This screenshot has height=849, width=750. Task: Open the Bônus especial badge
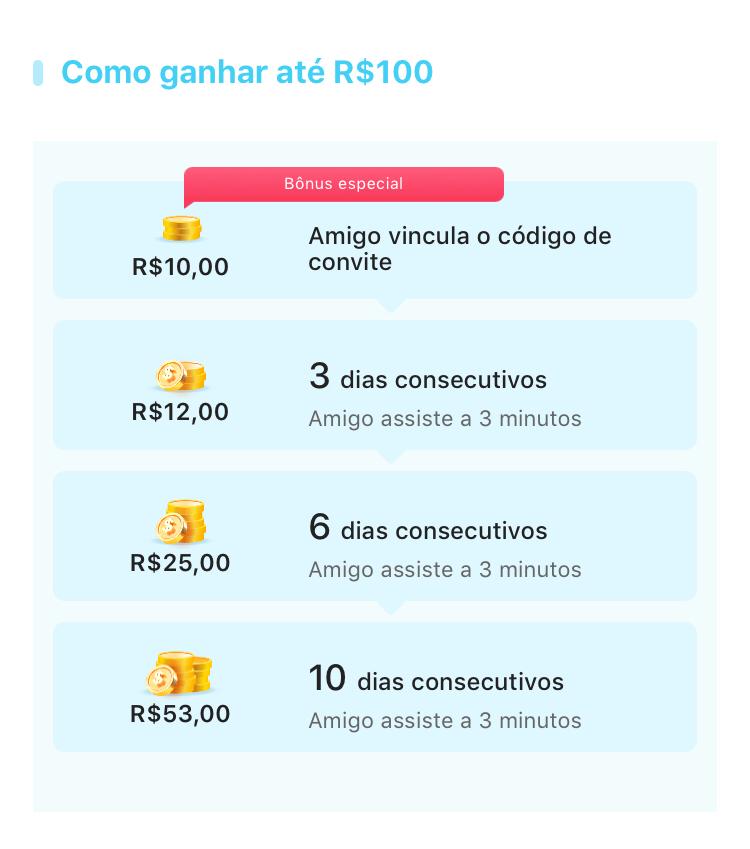coord(344,184)
